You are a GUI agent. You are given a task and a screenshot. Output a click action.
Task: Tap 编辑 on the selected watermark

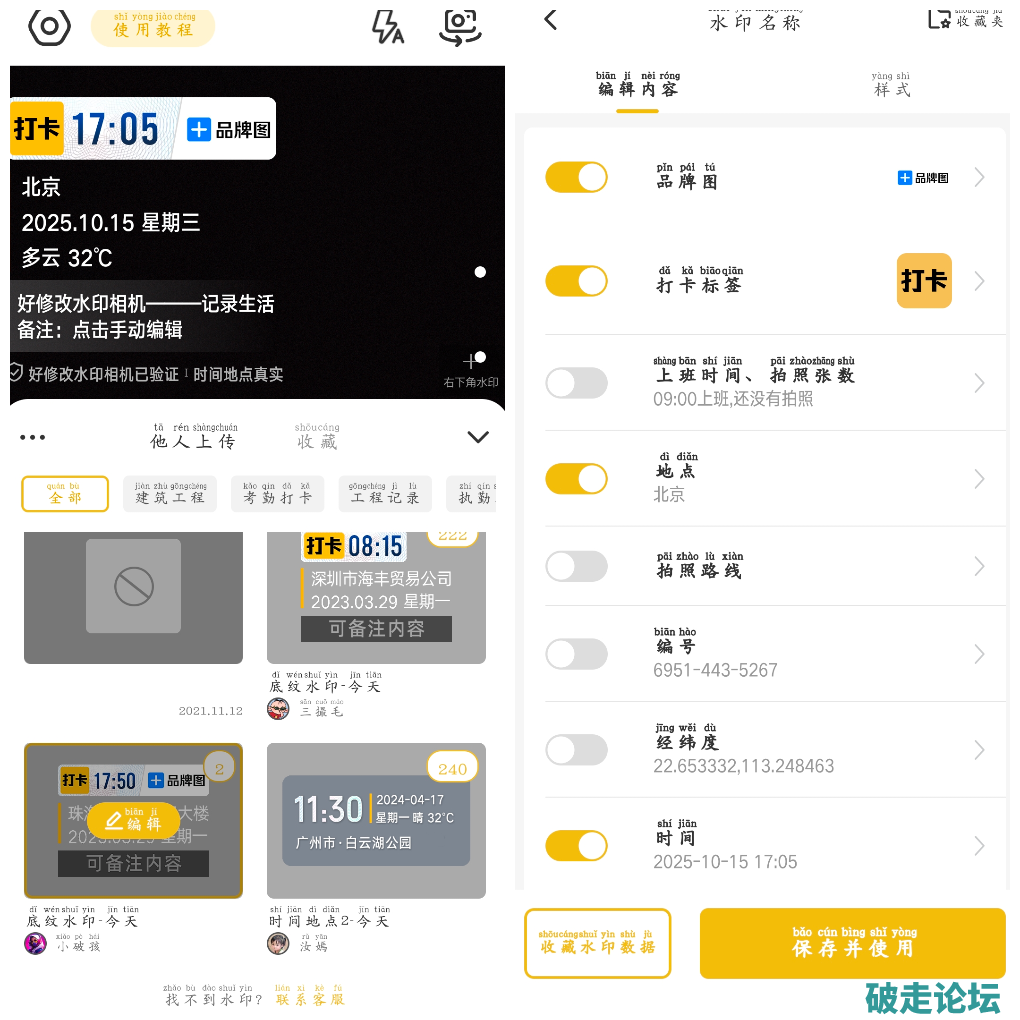tap(133, 821)
